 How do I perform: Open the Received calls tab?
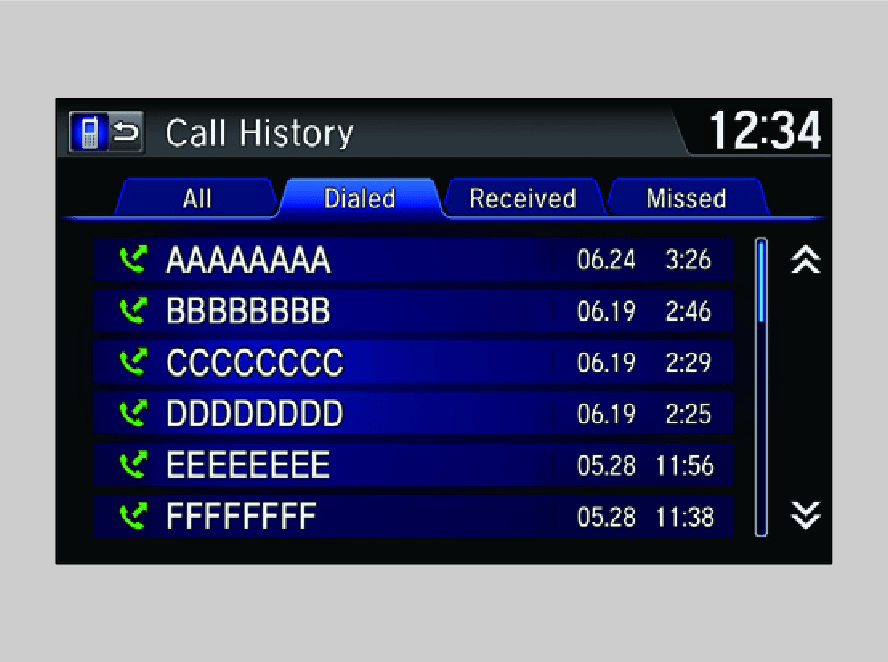tap(522, 198)
